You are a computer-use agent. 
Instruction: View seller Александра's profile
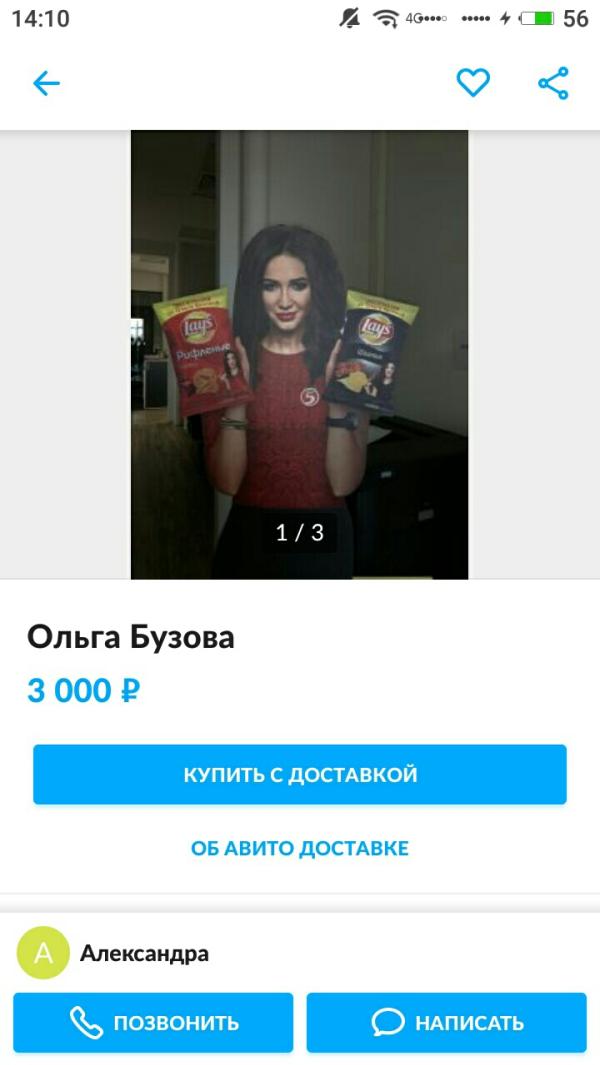144,953
